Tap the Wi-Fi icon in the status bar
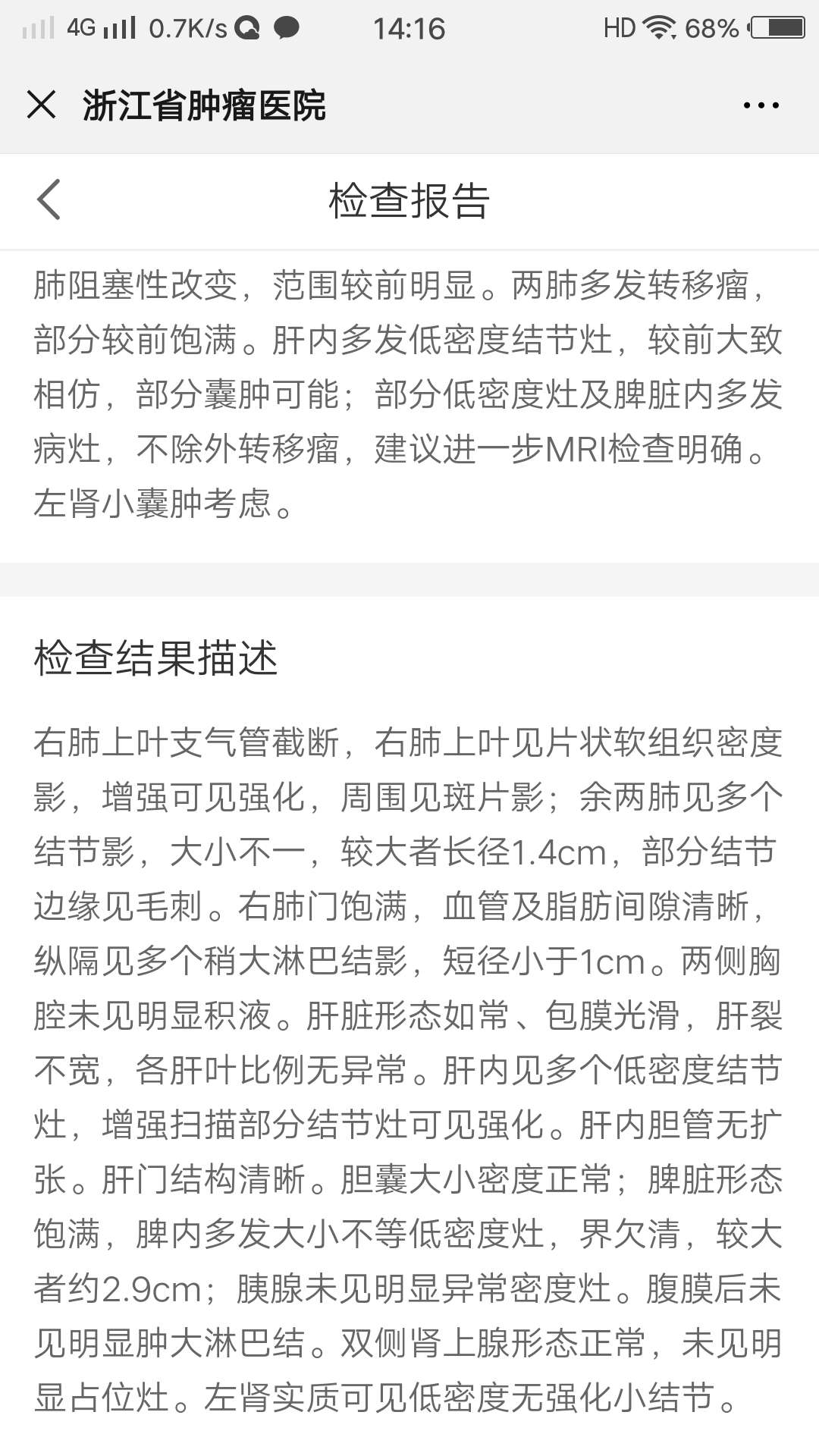The image size is (819, 1456). [660, 27]
